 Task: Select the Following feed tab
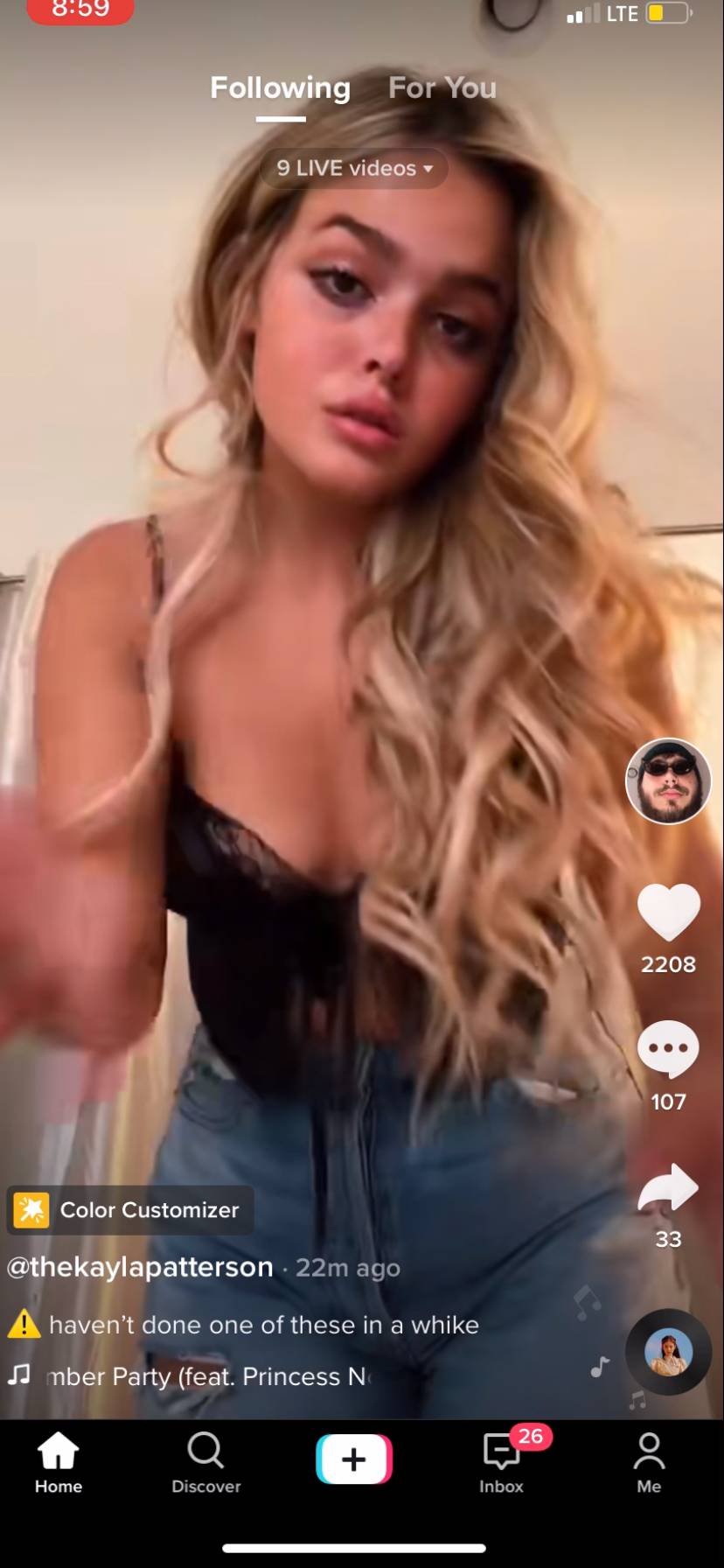[280, 87]
